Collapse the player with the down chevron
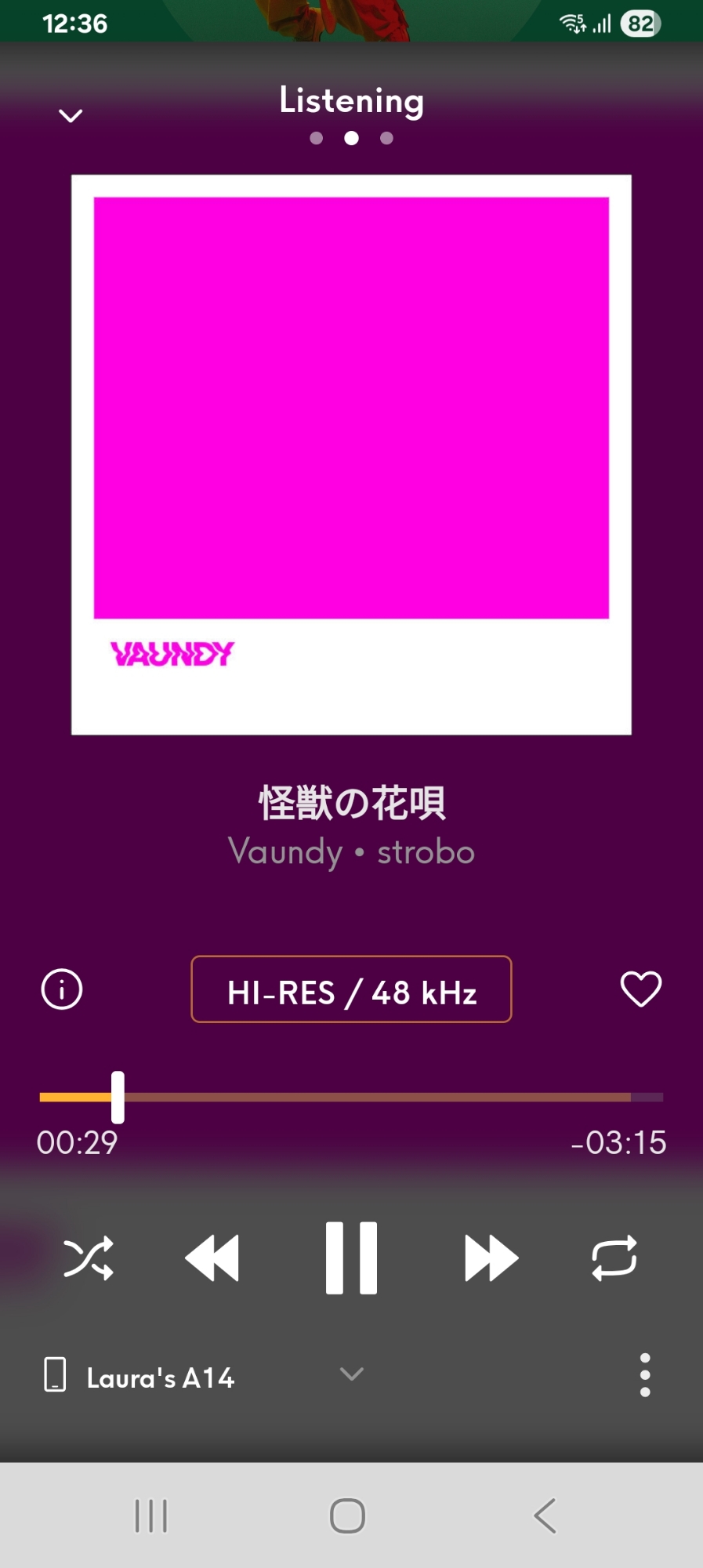 [x=71, y=116]
